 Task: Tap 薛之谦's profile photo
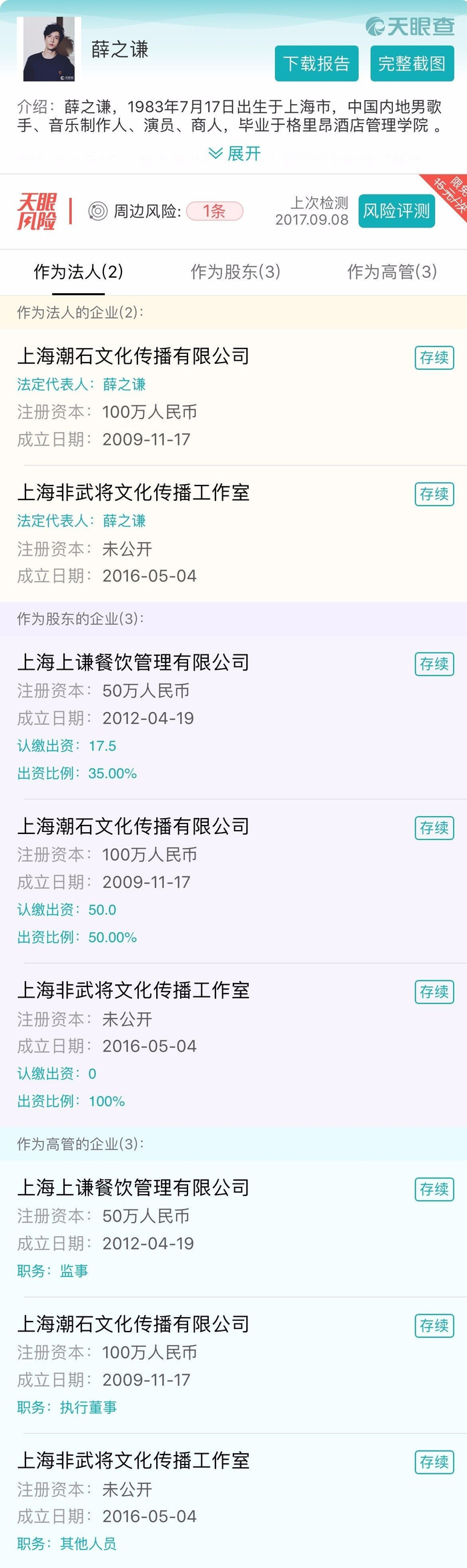pyautogui.click(x=49, y=49)
